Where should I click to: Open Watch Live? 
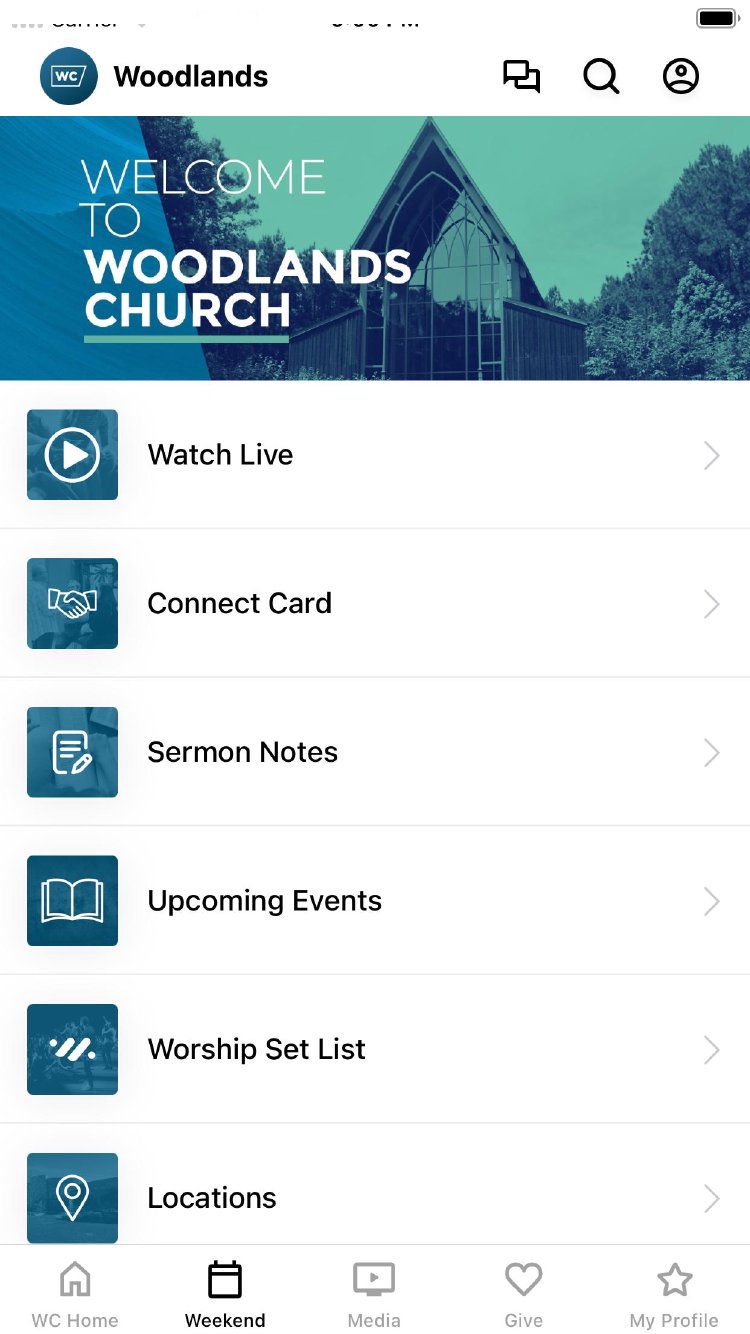tap(374, 455)
